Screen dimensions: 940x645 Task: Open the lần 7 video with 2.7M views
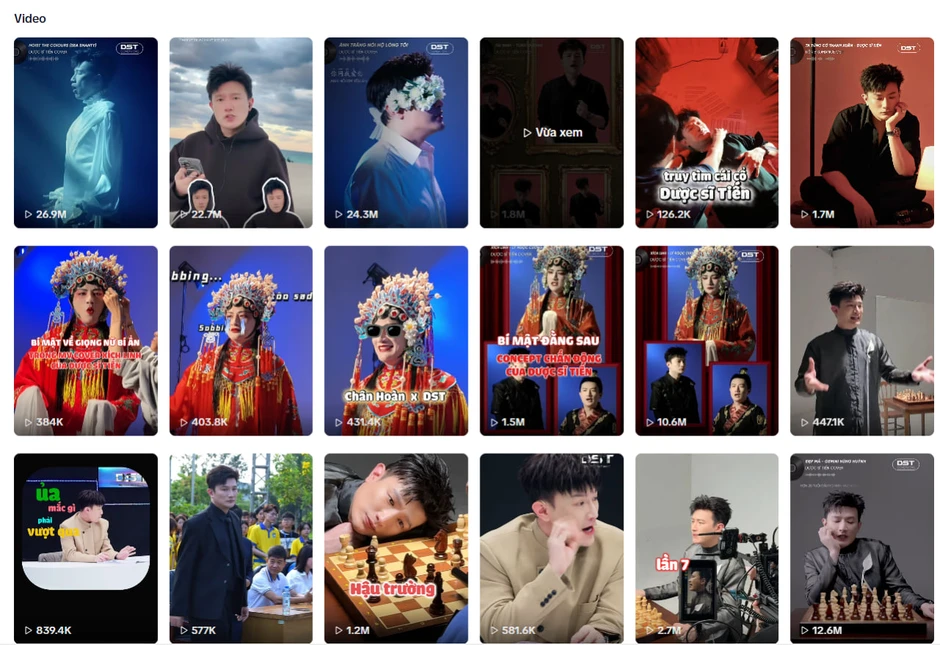(706, 548)
